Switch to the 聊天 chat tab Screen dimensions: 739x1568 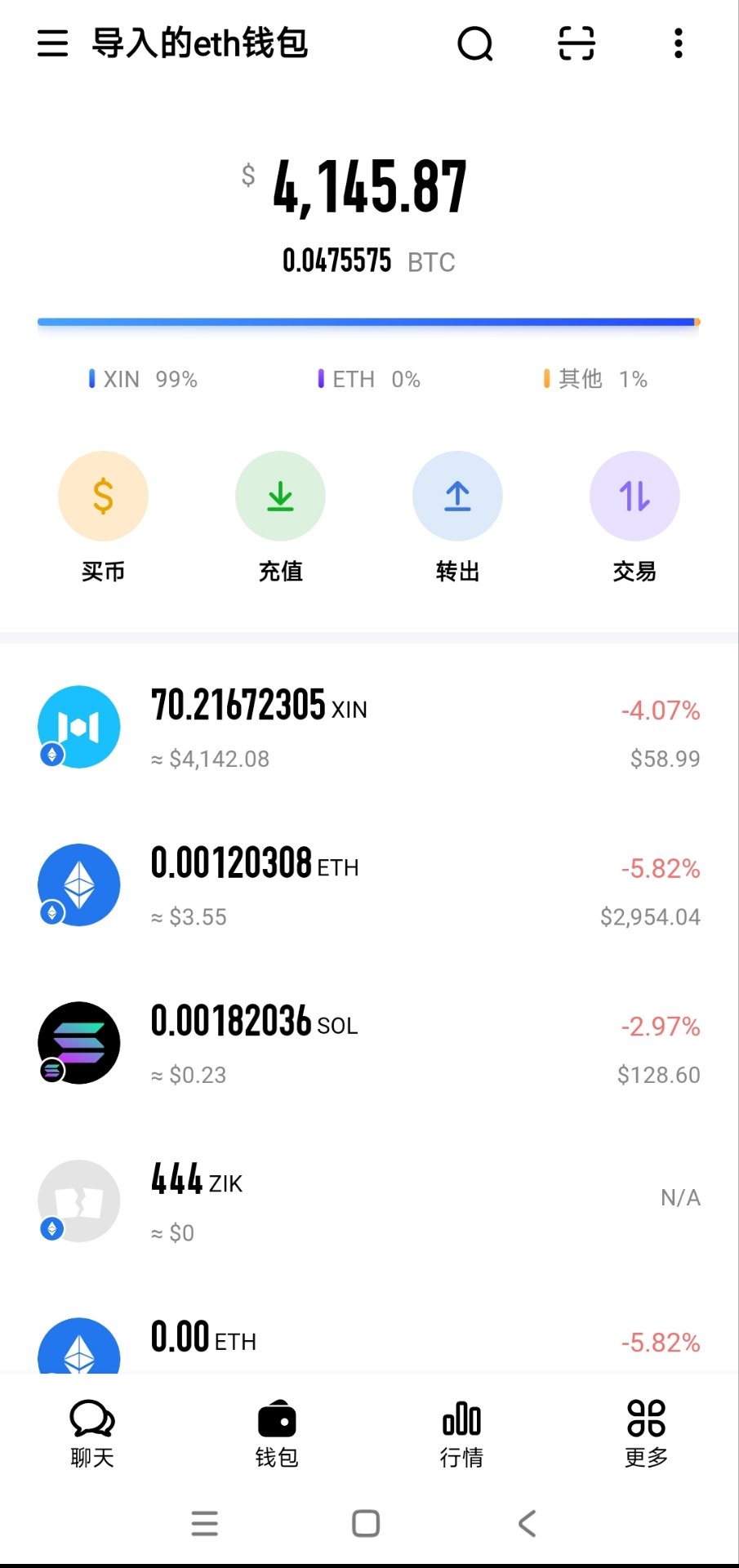tap(92, 1433)
